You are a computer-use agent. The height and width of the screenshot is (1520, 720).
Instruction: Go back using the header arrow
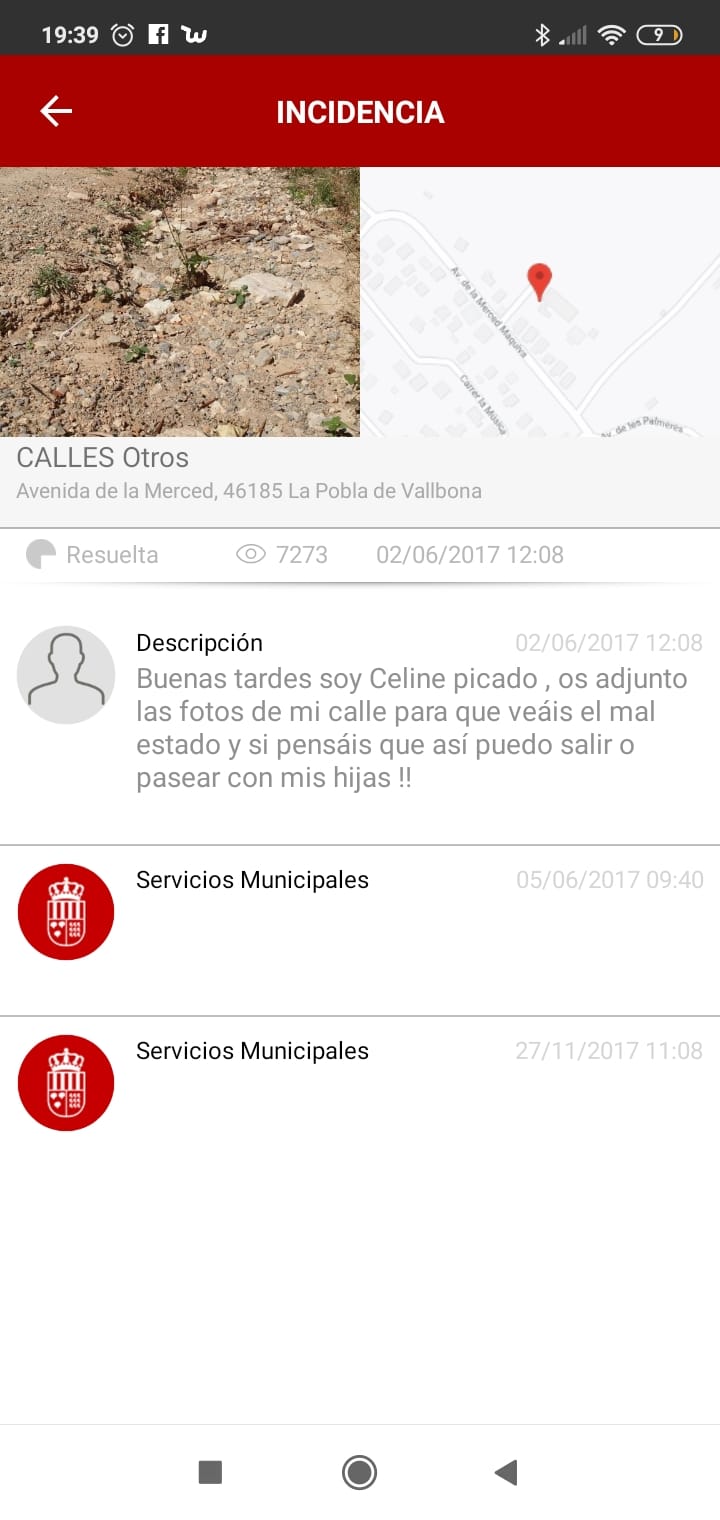coord(56,111)
